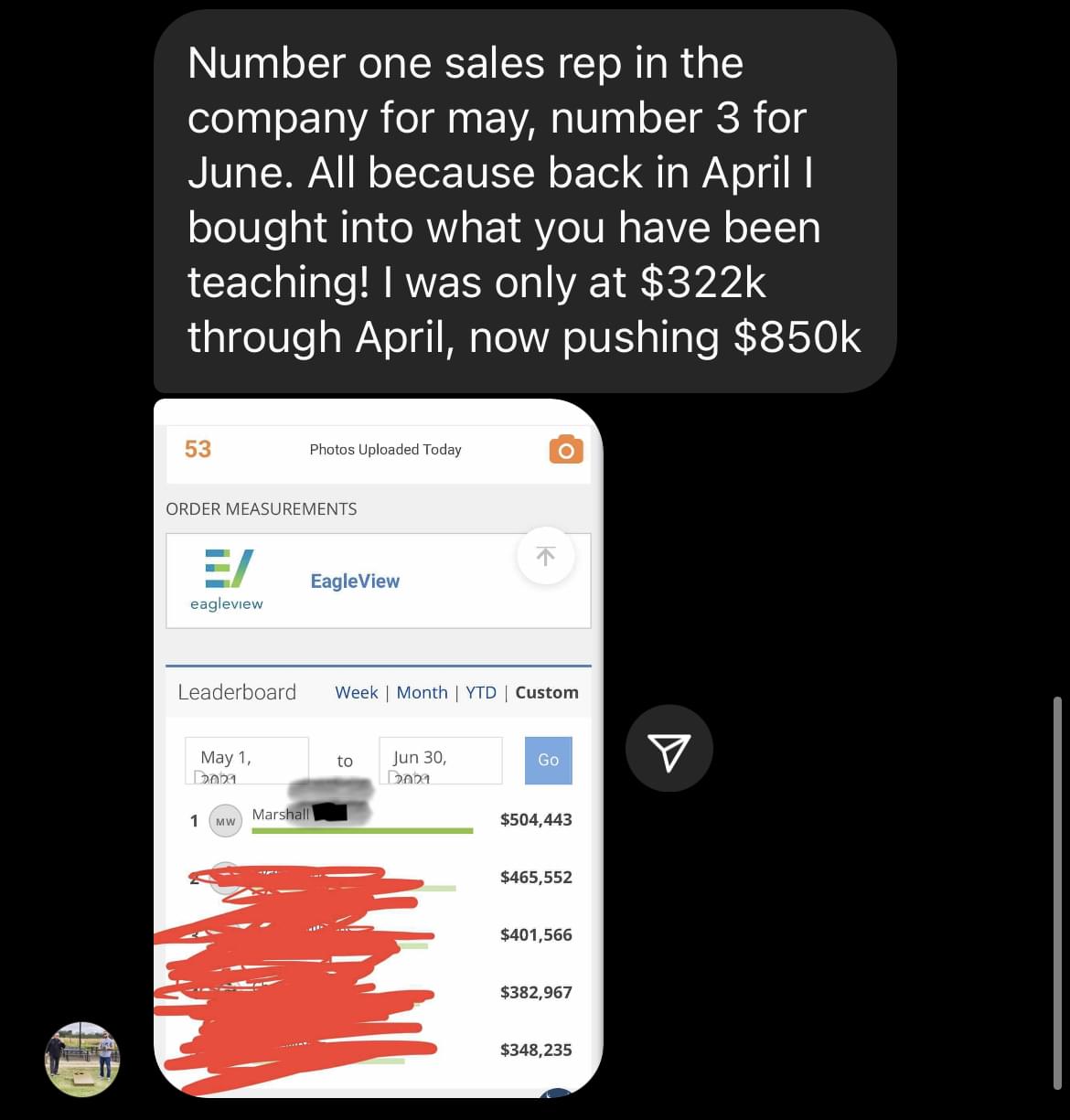Viewport: 1070px width, 1120px height.
Task: Open the sender's profile picture
Action: 82,1059
